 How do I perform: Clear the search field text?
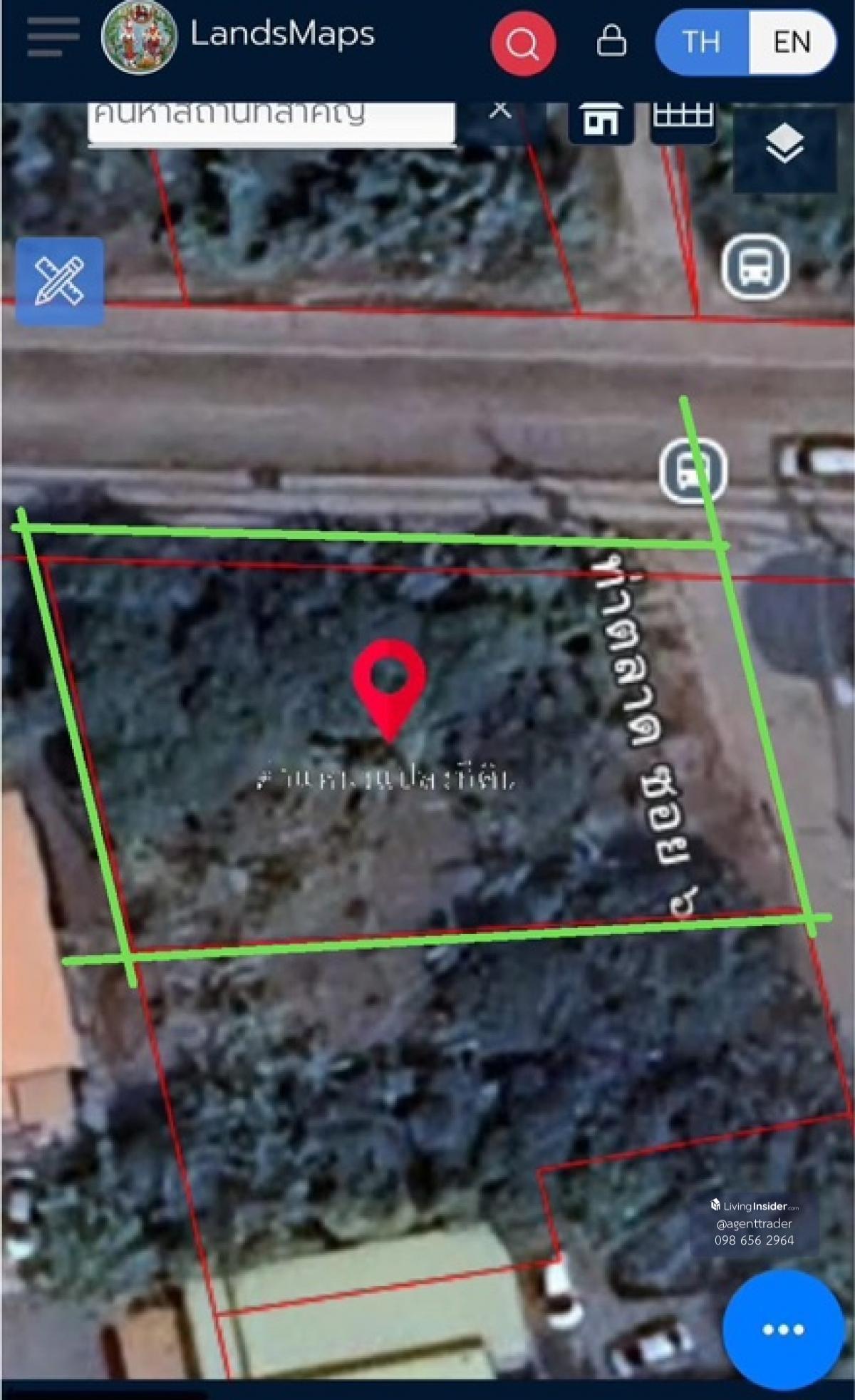501,112
